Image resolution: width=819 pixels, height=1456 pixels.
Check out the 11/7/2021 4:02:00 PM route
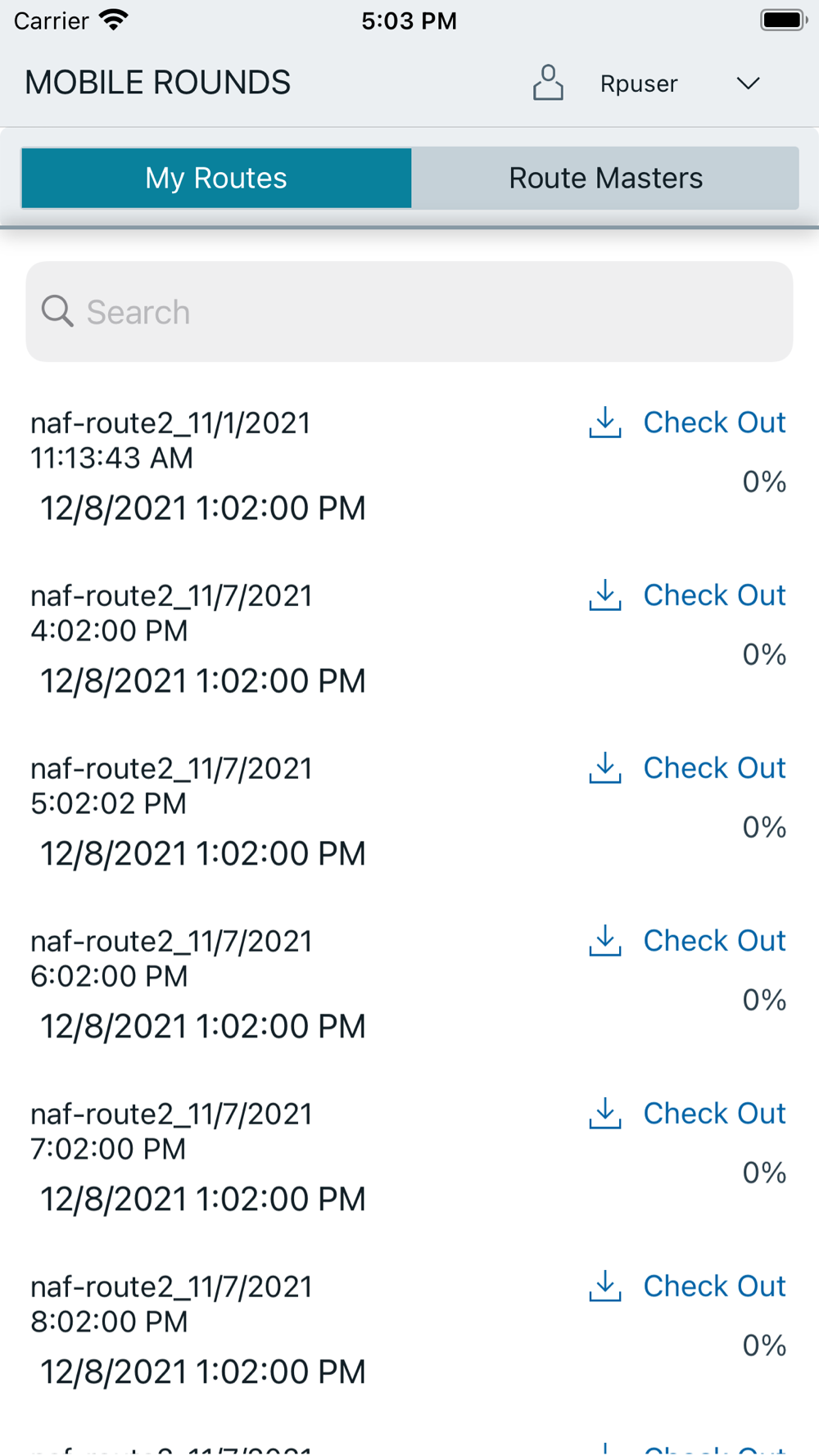click(688, 595)
